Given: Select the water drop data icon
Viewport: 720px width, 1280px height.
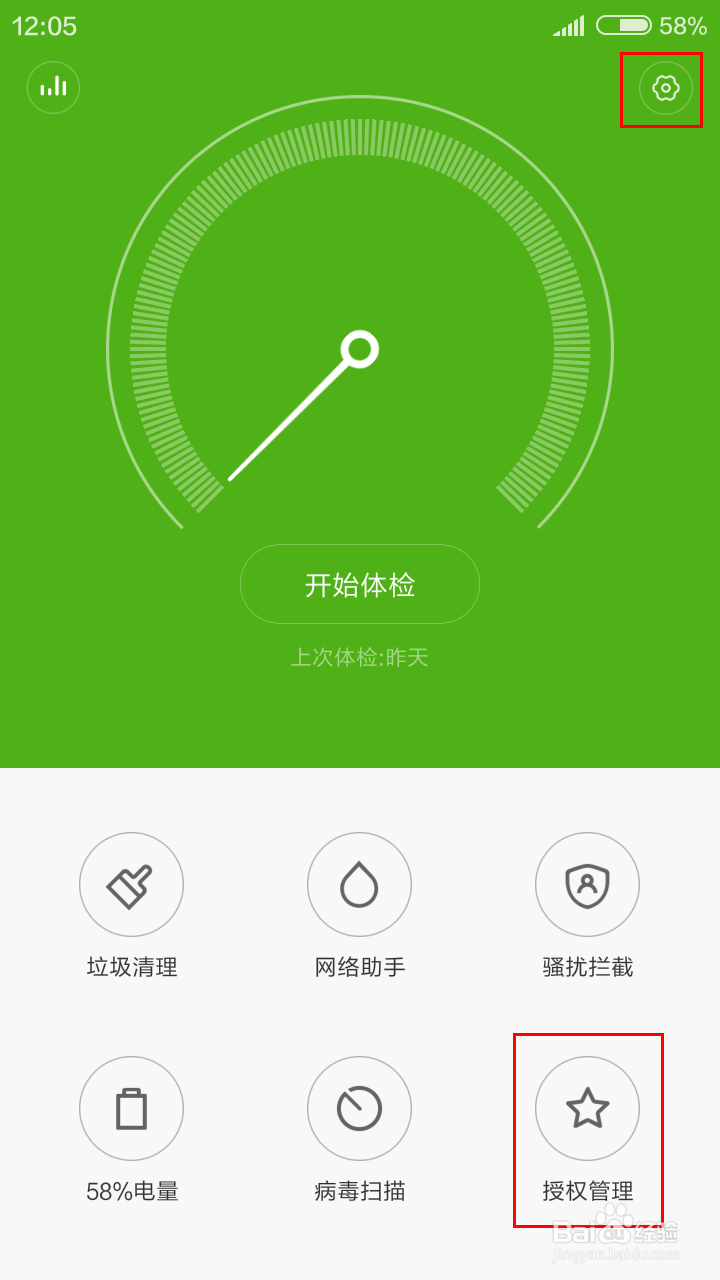Looking at the screenshot, I should [x=359, y=885].
